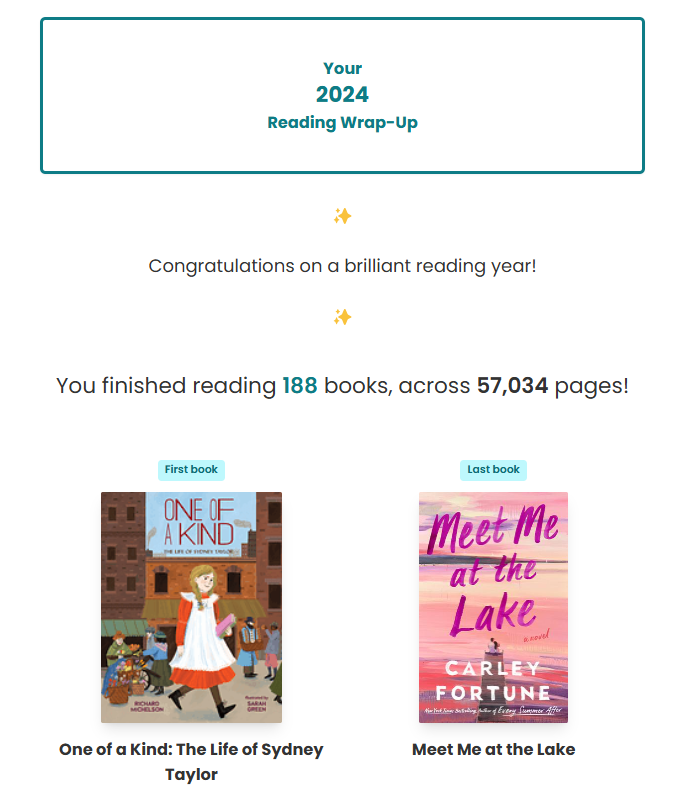View the 188 finished books list
674x791 pixels.
click(299, 386)
